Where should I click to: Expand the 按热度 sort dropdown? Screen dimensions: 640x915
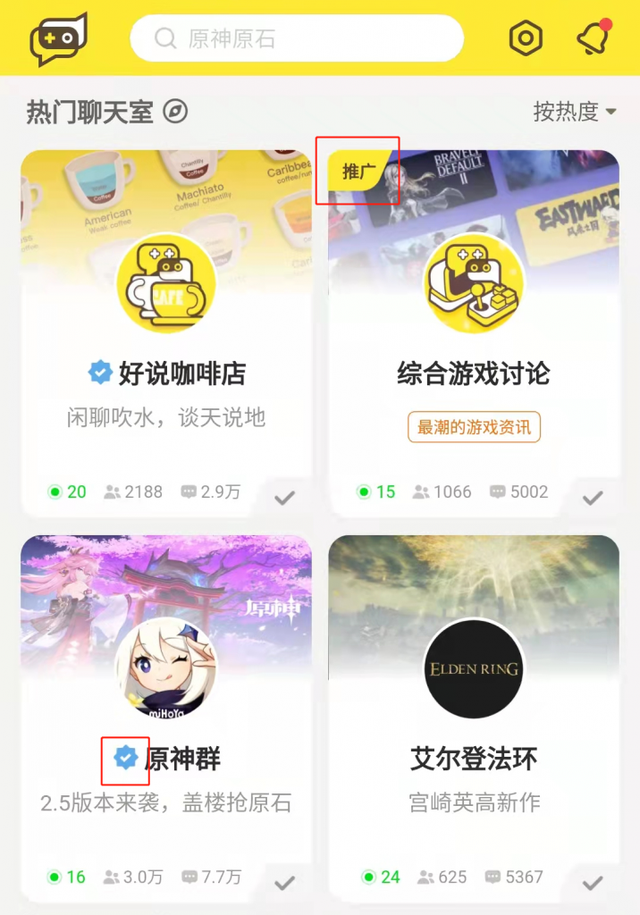574,111
